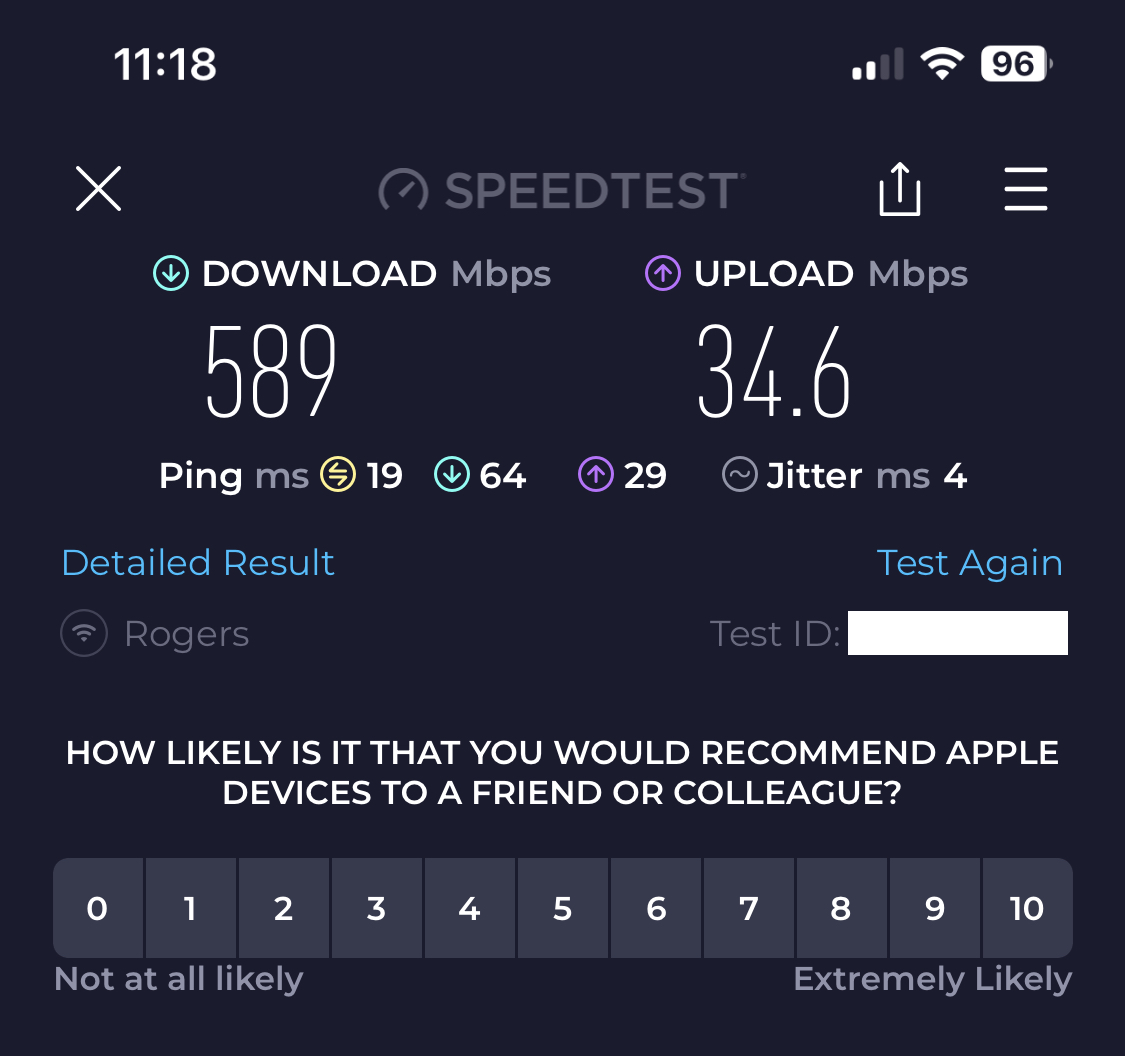The height and width of the screenshot is (1056, 1125).
Task: Rate recommendation likelihood as 0
Action: click(x=98, y=908)
